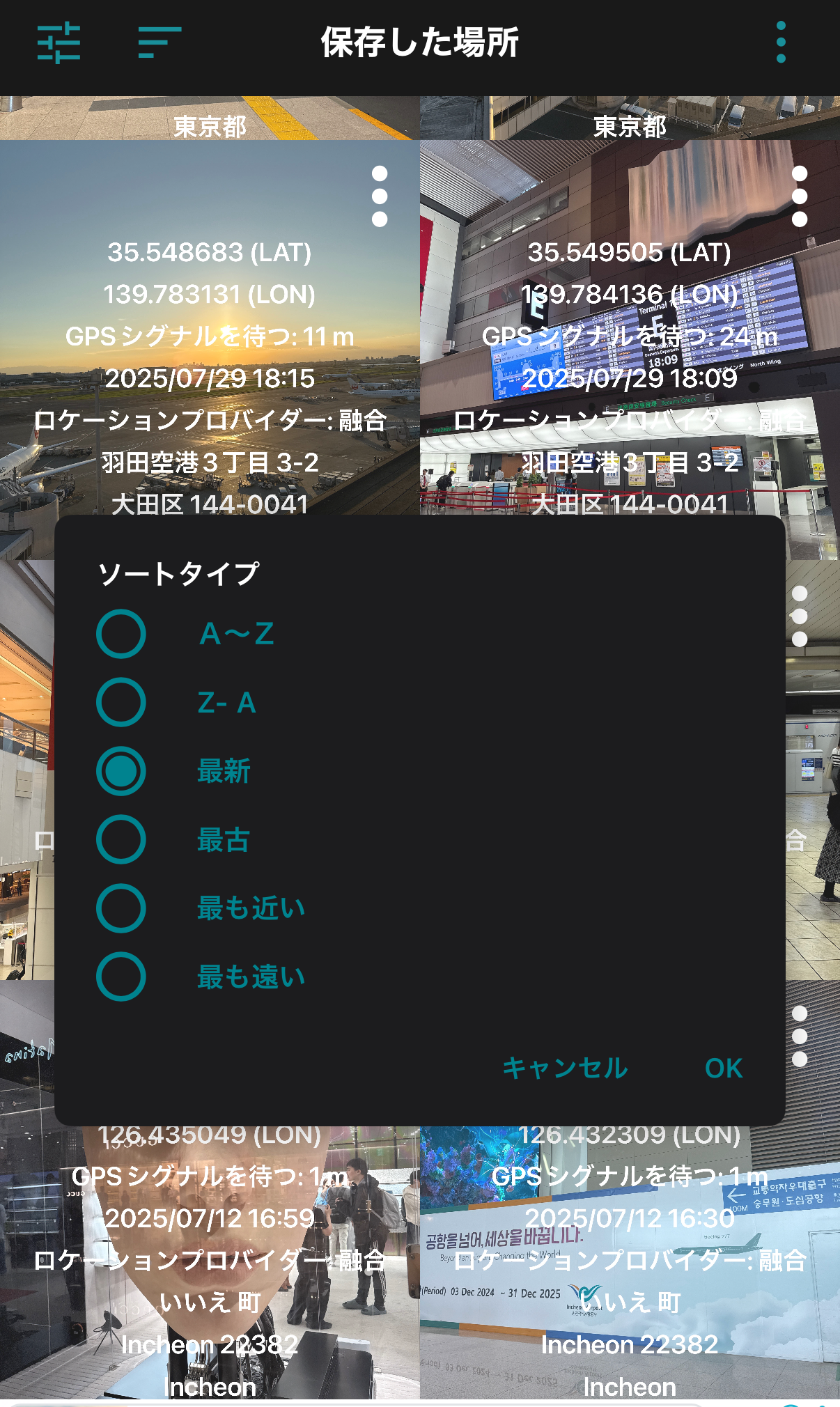Sort by 最も近い
The height and width of the screenshot is (1407, 840).
point(121,908)
